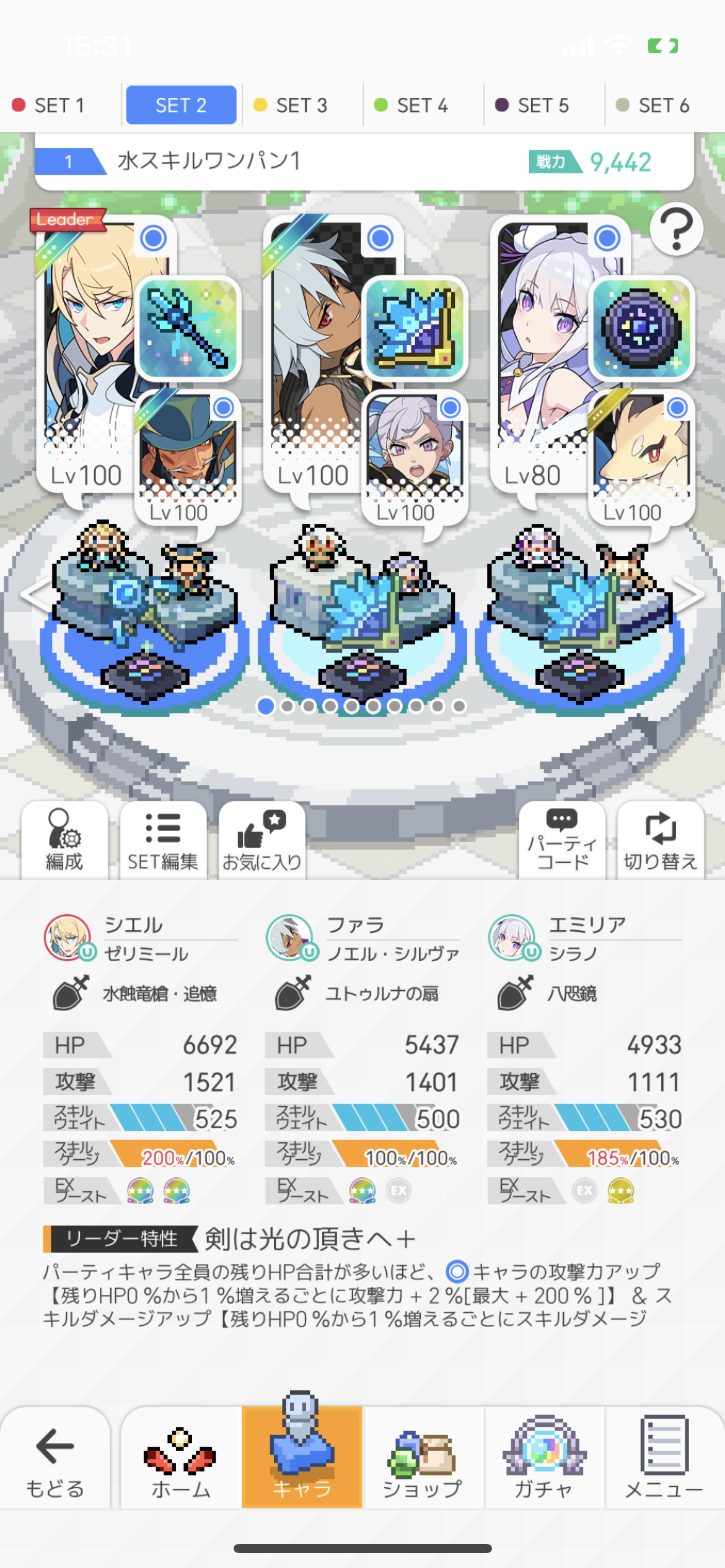
Task: Tap the SET編集 button
Action: coord(163,840)
